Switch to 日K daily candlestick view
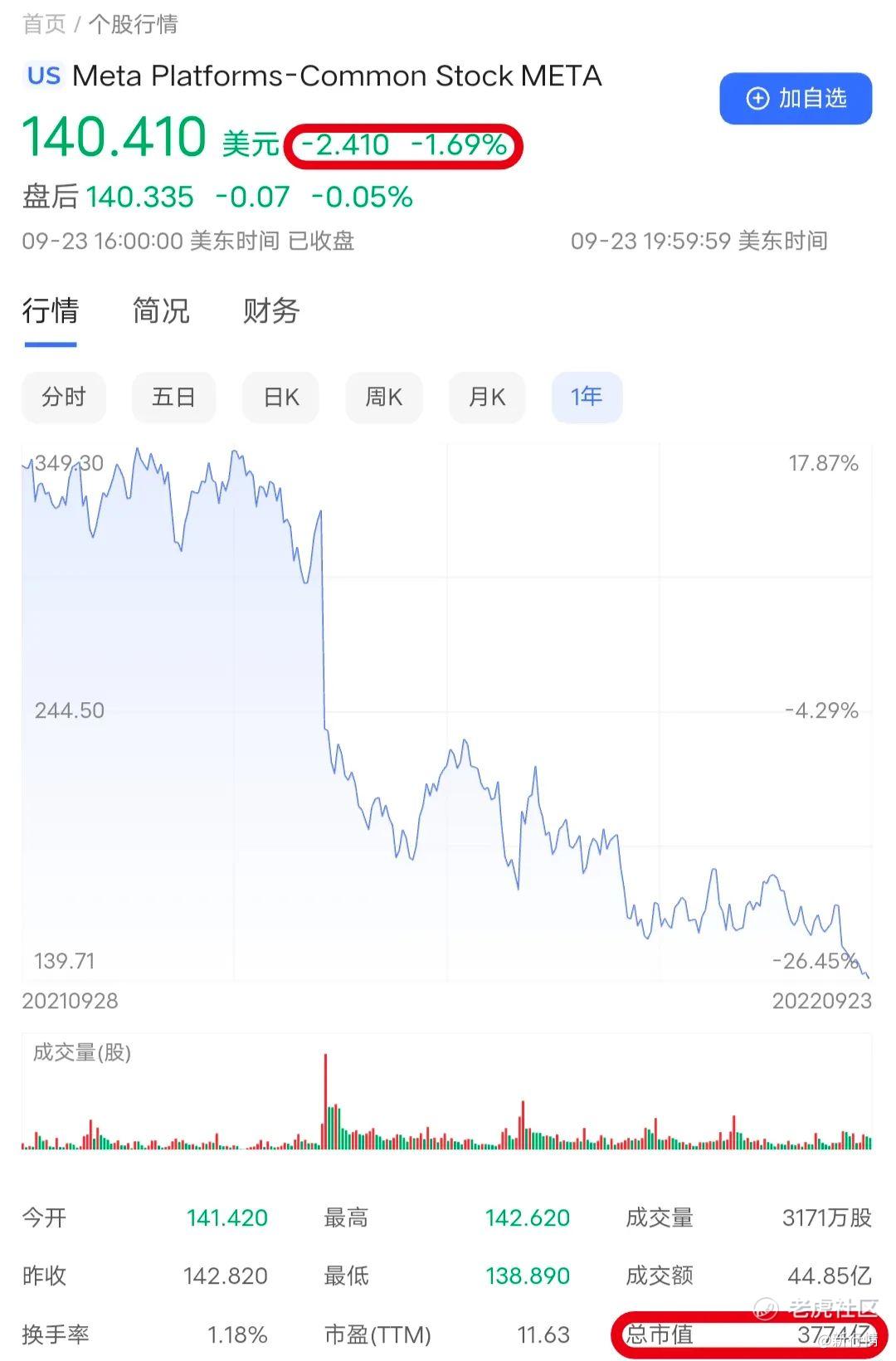The height and width of the screenshot is (1361, 896). point(279,398)
